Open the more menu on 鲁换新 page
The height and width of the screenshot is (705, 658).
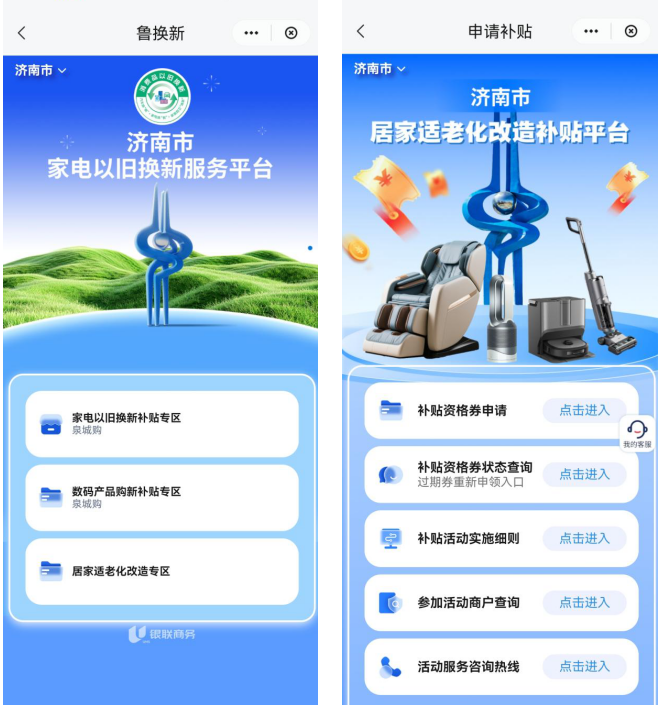tap(251, 33)
